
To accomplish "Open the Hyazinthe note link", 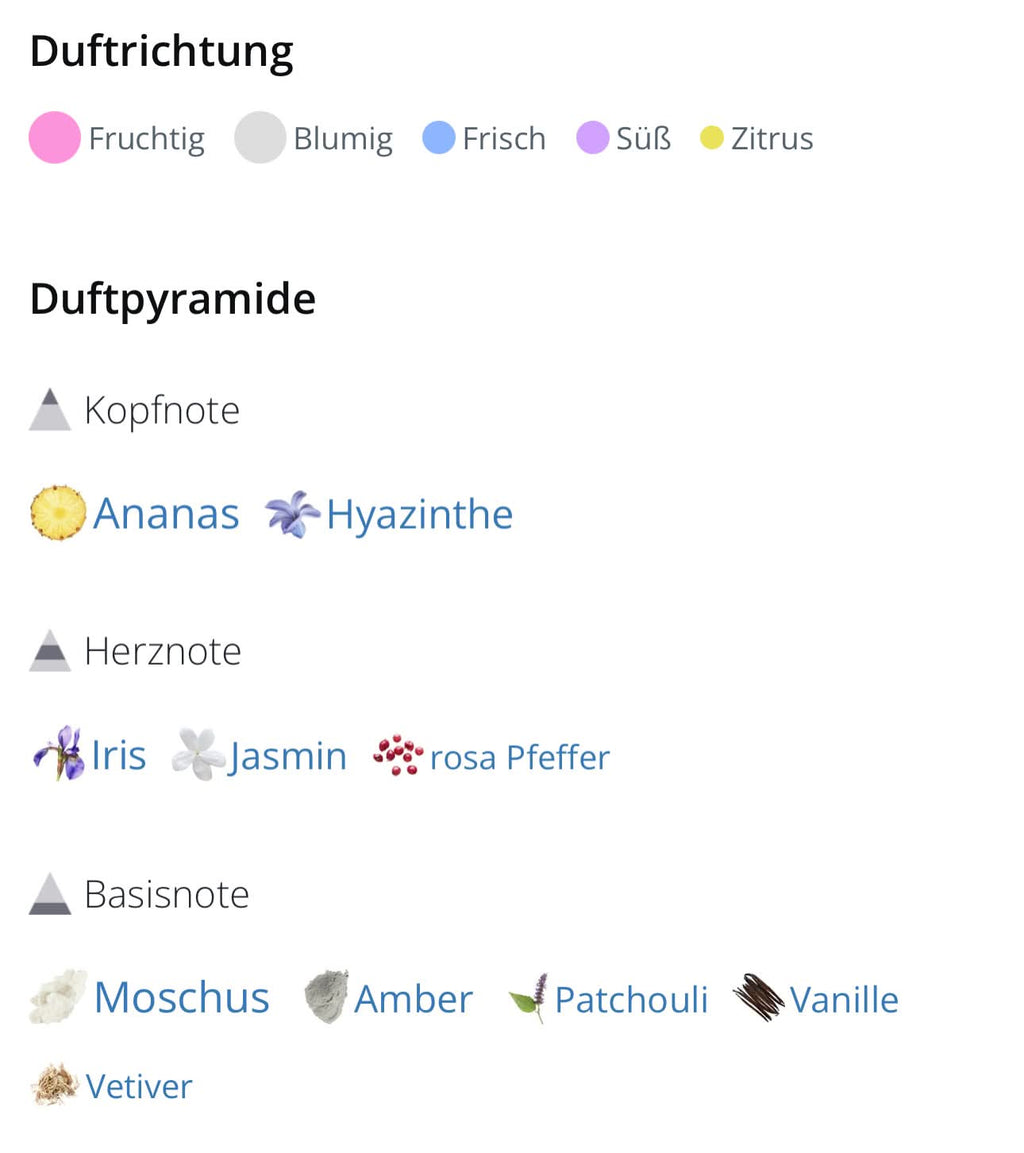I will [418, 514].
